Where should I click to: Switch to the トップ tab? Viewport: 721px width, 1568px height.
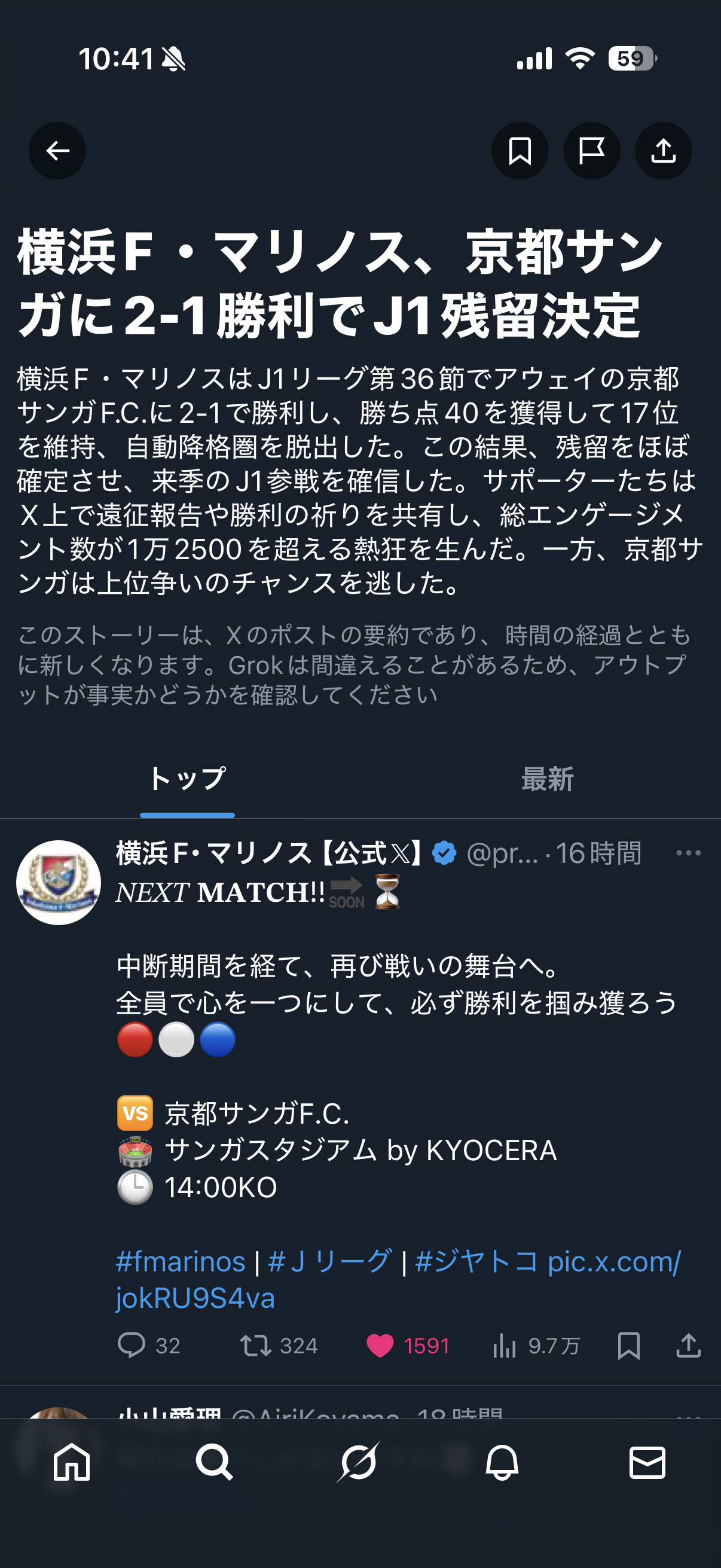tap(187, 779)
